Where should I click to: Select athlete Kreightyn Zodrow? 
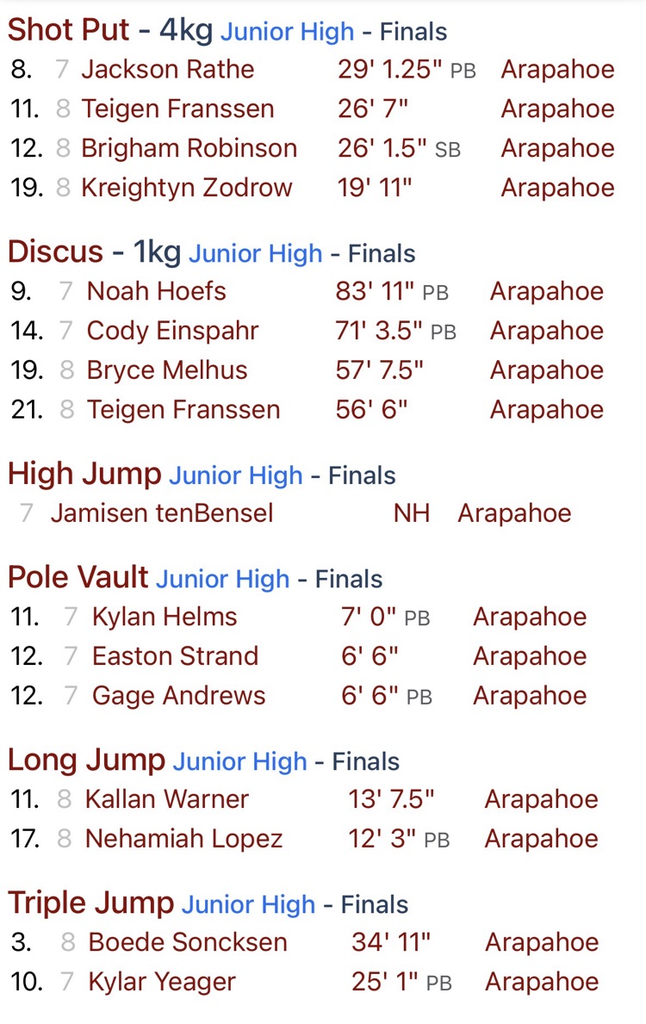tap(187, 187)
